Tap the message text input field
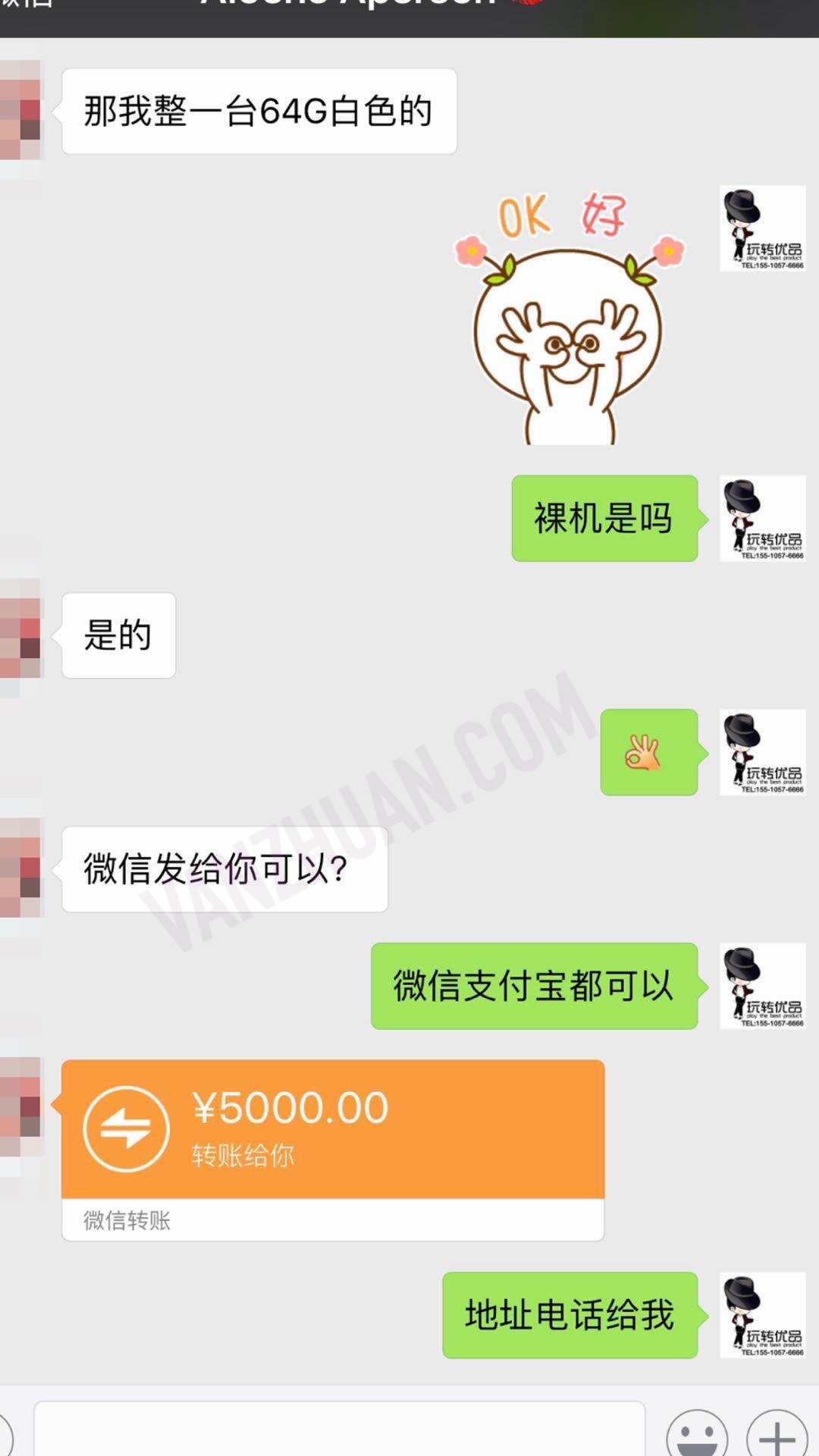 pos(340,1430)
